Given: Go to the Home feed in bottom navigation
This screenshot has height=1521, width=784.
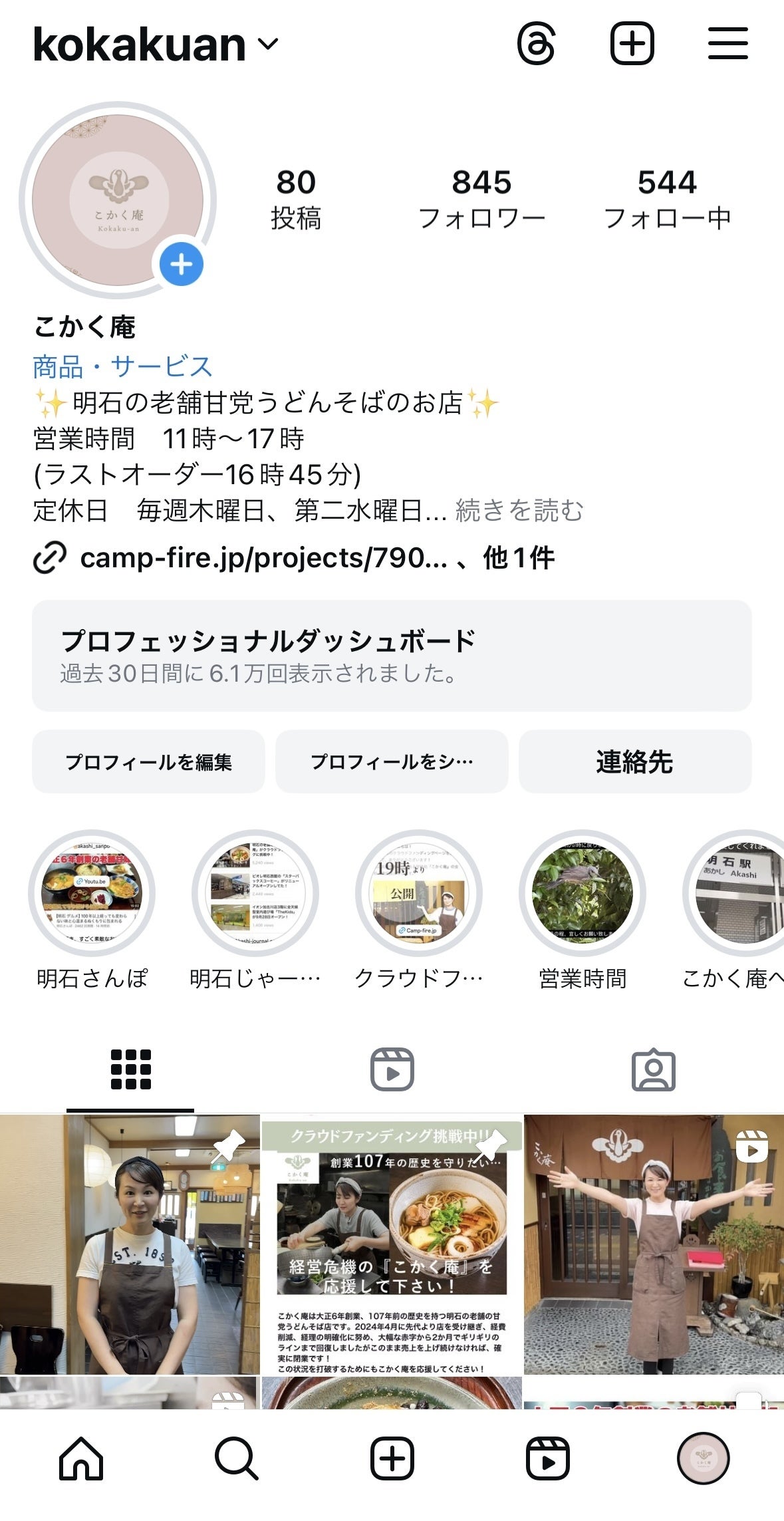Looking at the screenshot, I should [81, 1458].
